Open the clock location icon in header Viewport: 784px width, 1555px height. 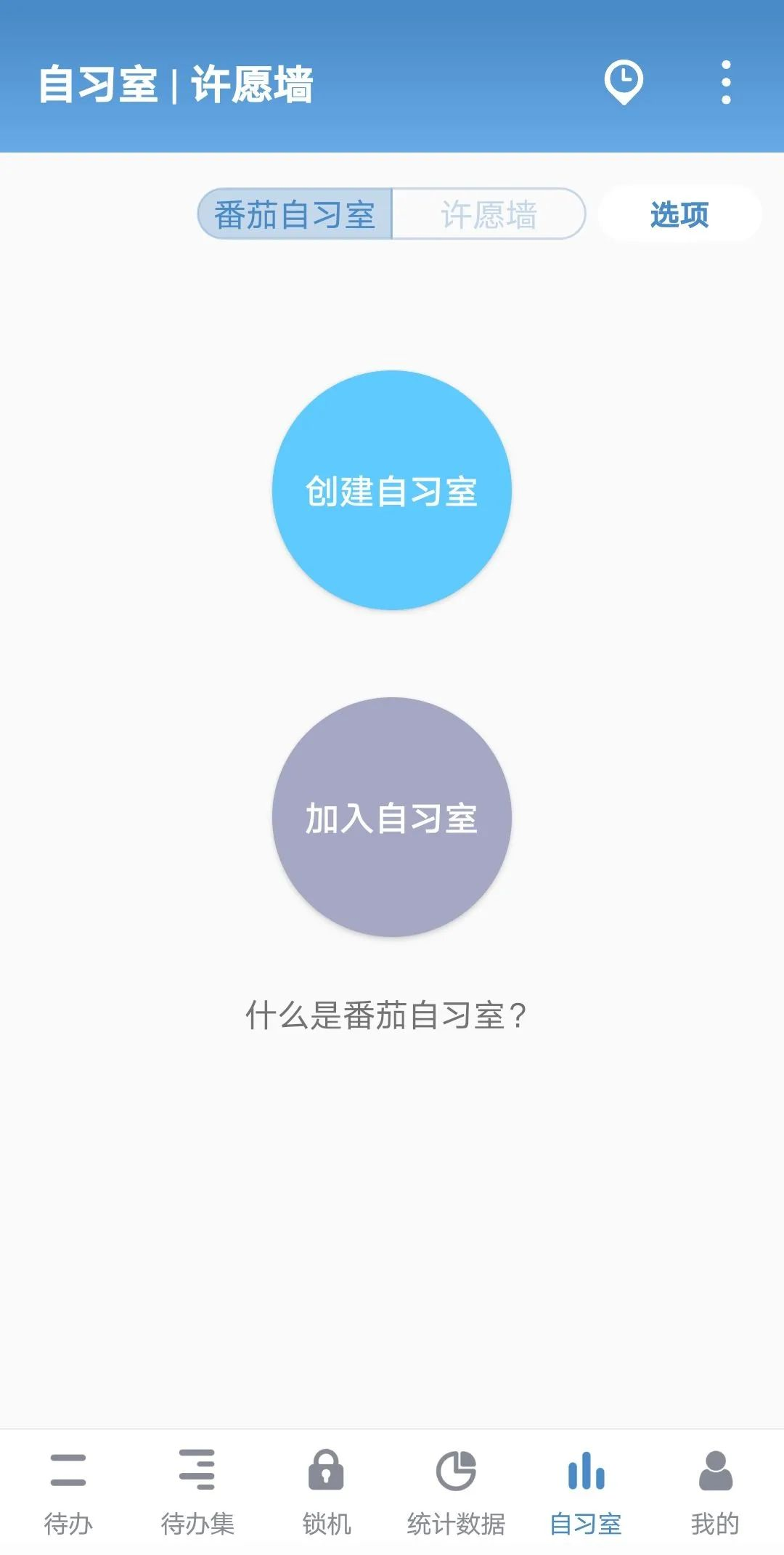coord(624,81)
